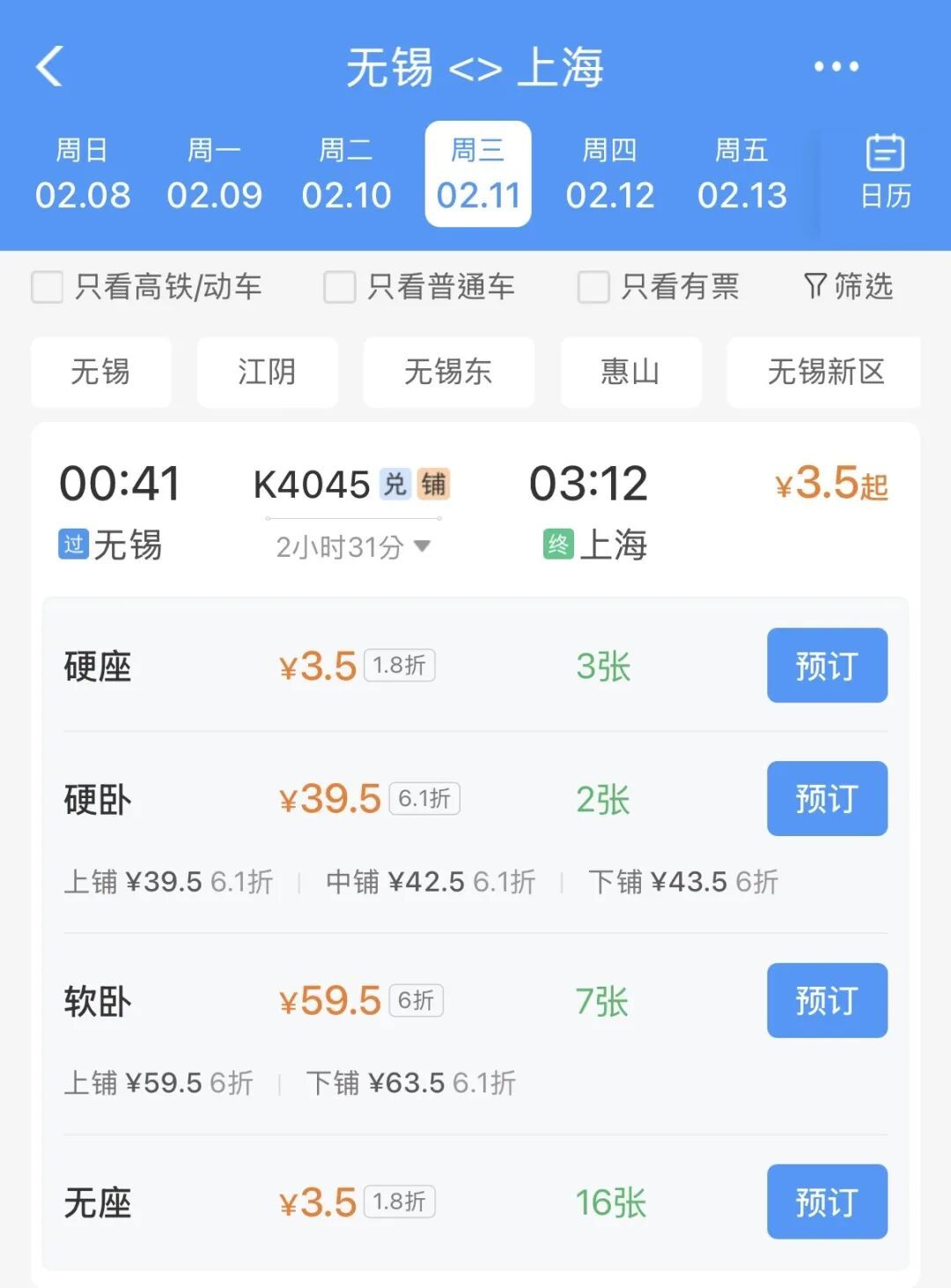Enable the 只看有票 filter checkbox
The width and height of the screenshot is (951, 1288).
593,286
